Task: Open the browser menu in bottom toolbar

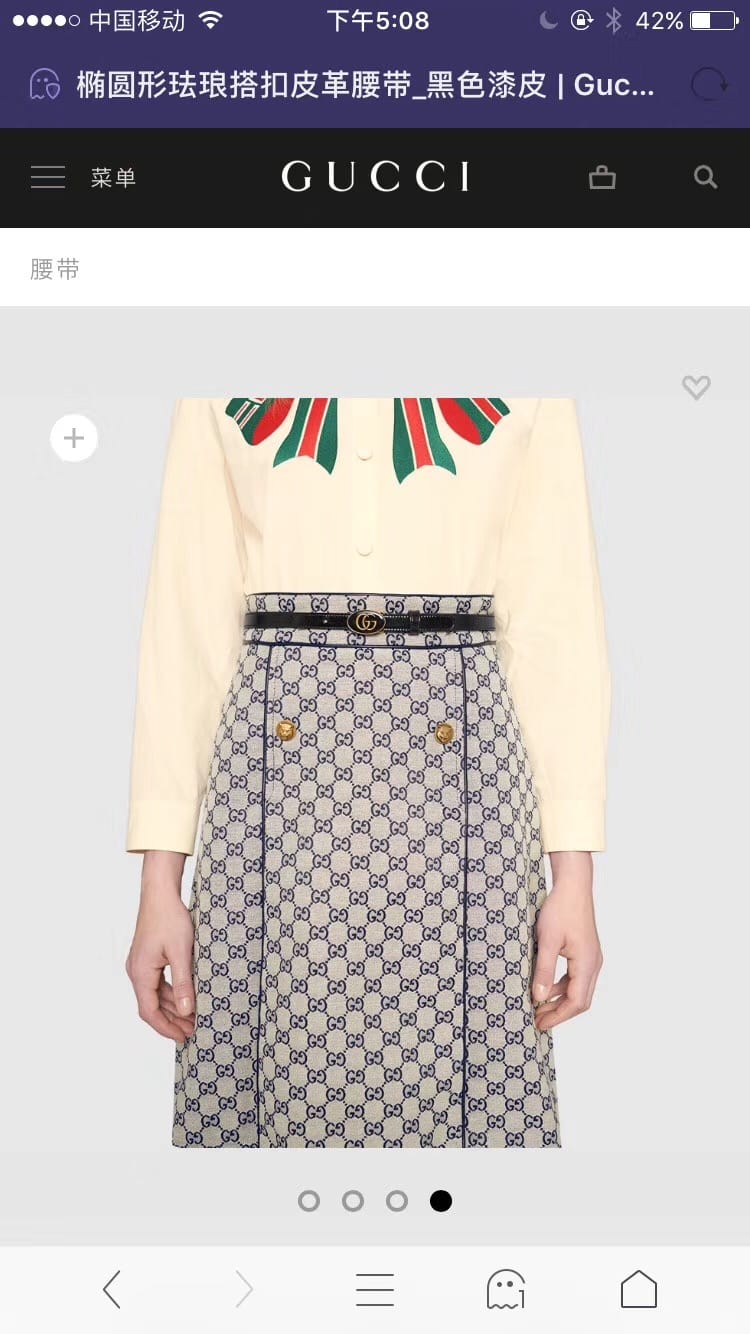Action: [375, 1290]
